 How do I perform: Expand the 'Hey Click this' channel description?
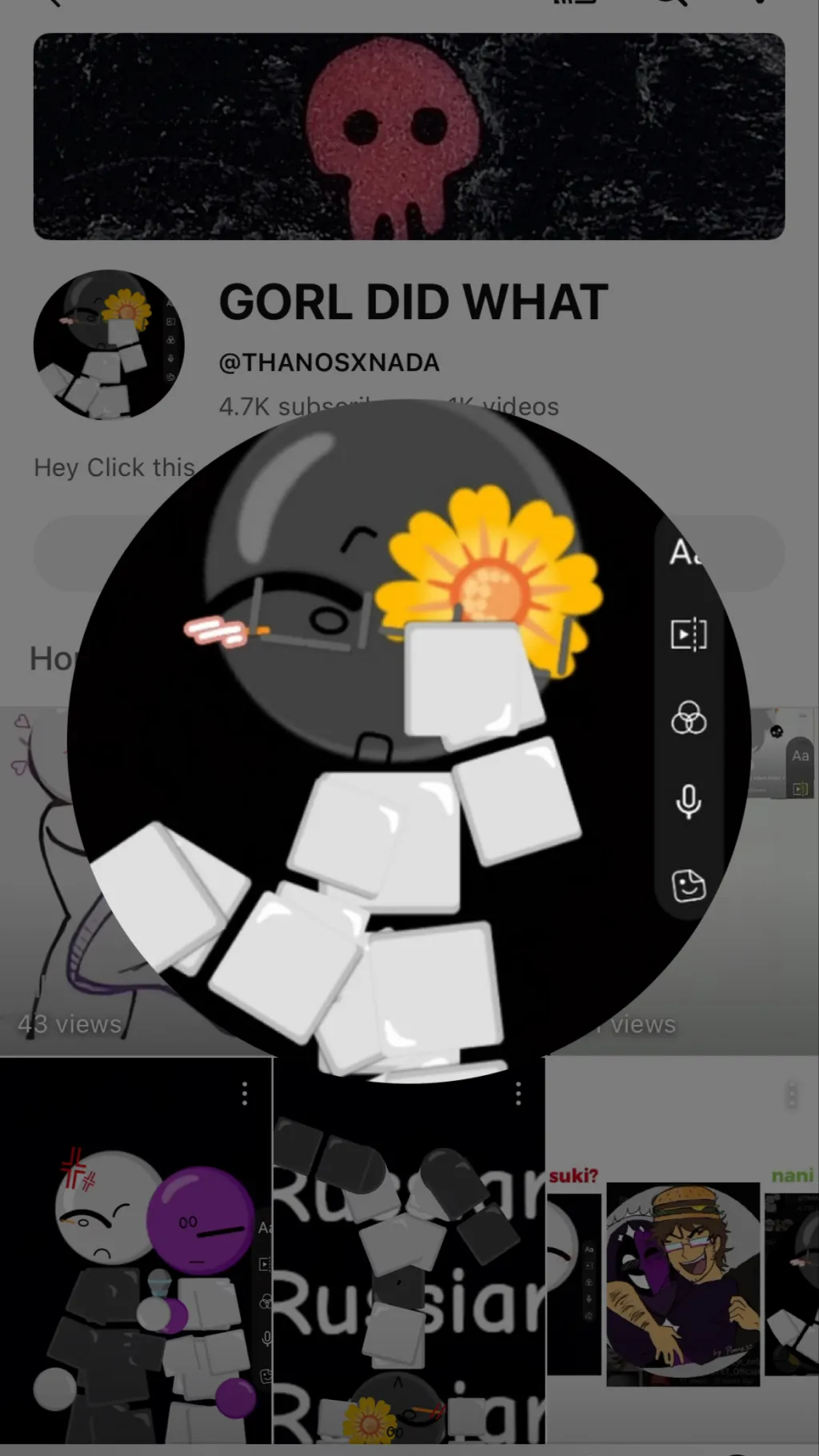tap(114, 467)
